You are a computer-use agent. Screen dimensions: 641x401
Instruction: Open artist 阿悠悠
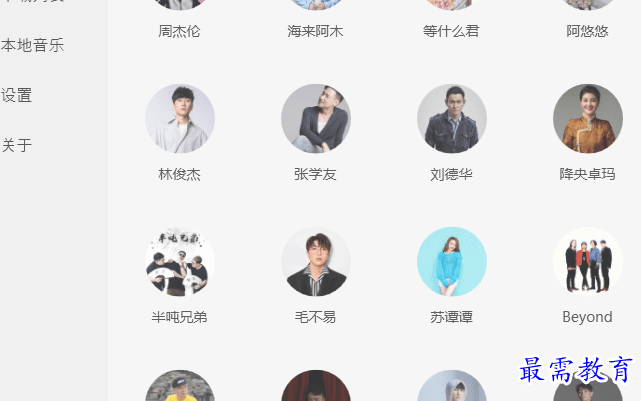pyautogui.click(x=587, y=30)
